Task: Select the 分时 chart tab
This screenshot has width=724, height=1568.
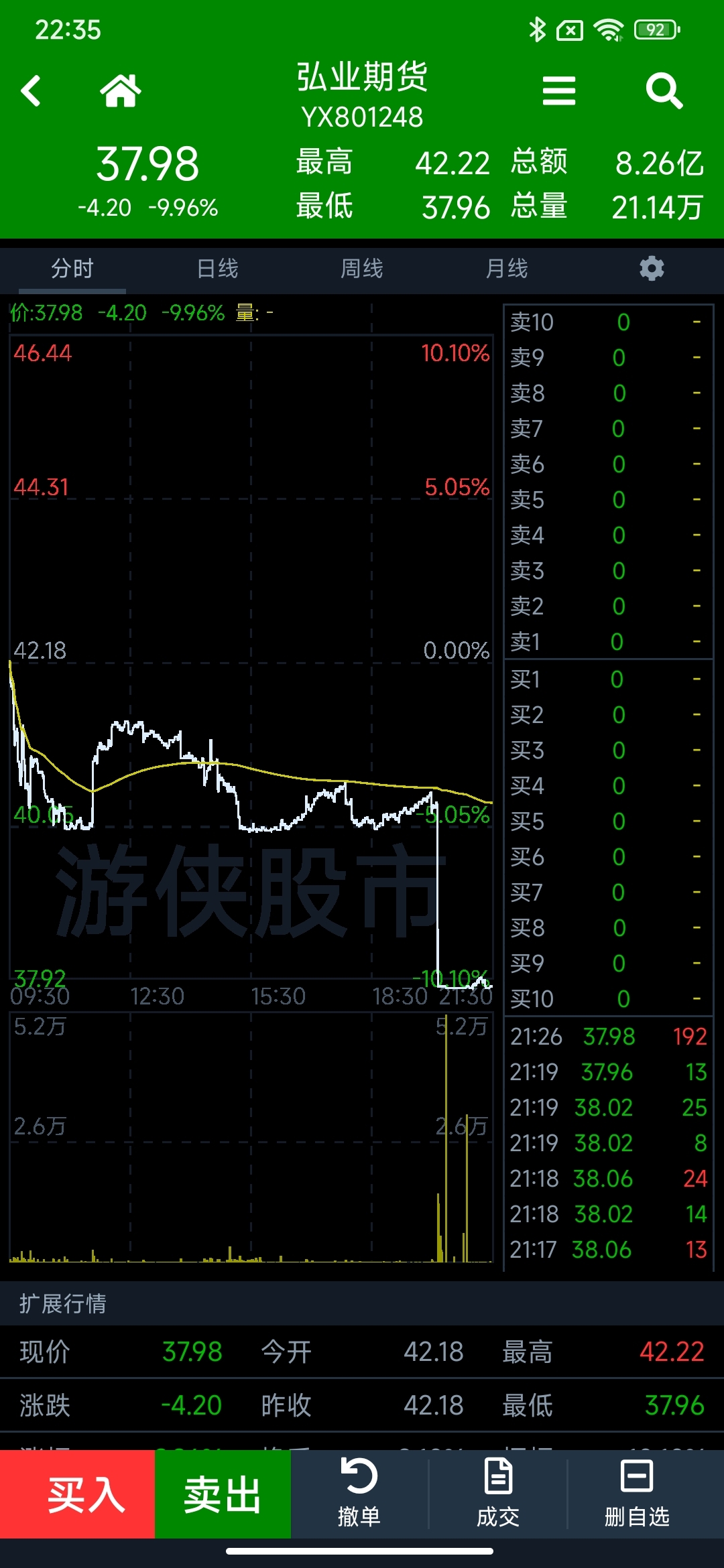Action: pyautogui.click(x=72, y=269)
